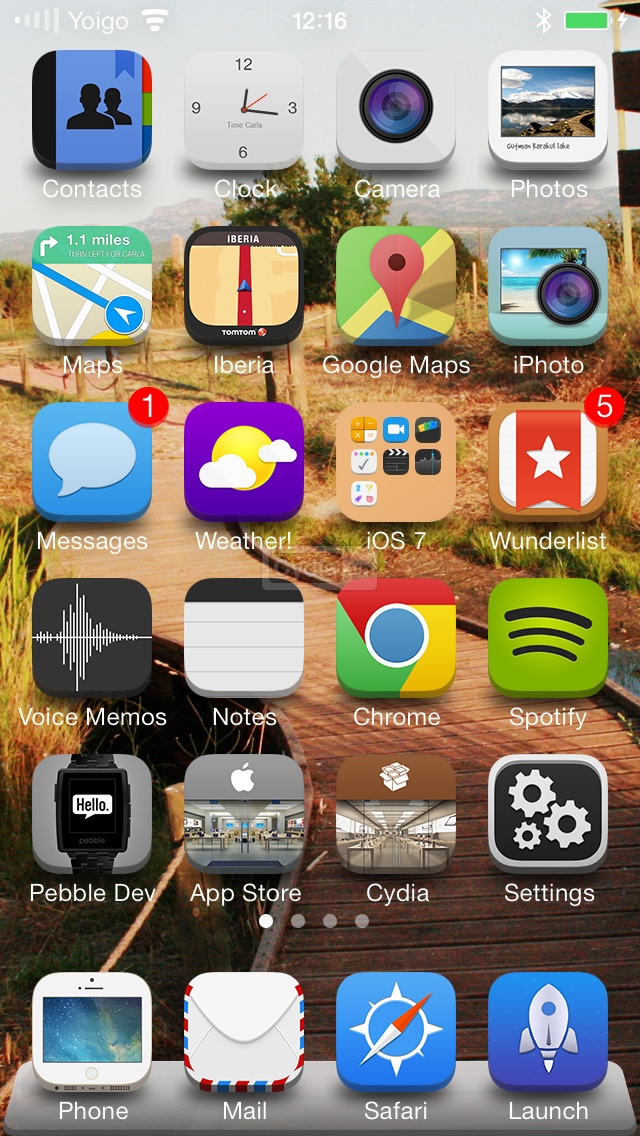Open the Contacts app

[92, 110]
